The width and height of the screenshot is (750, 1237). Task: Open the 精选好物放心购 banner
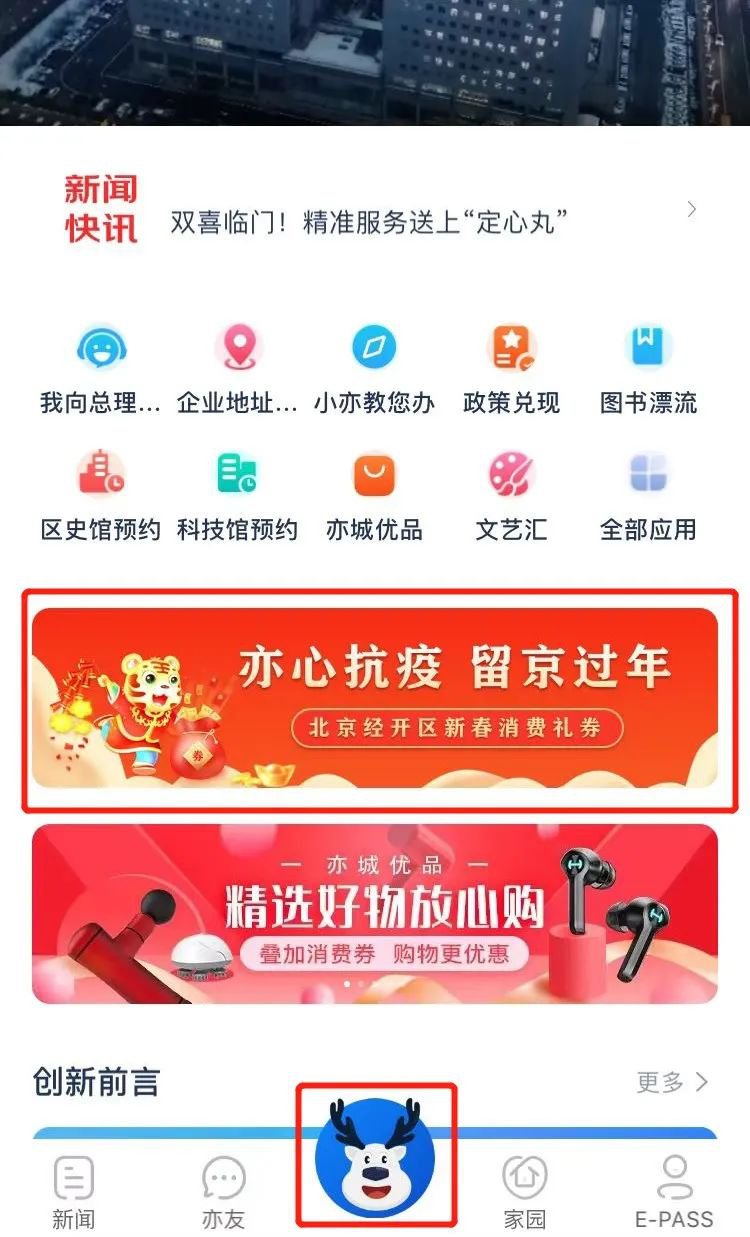(x=375, y=913)
